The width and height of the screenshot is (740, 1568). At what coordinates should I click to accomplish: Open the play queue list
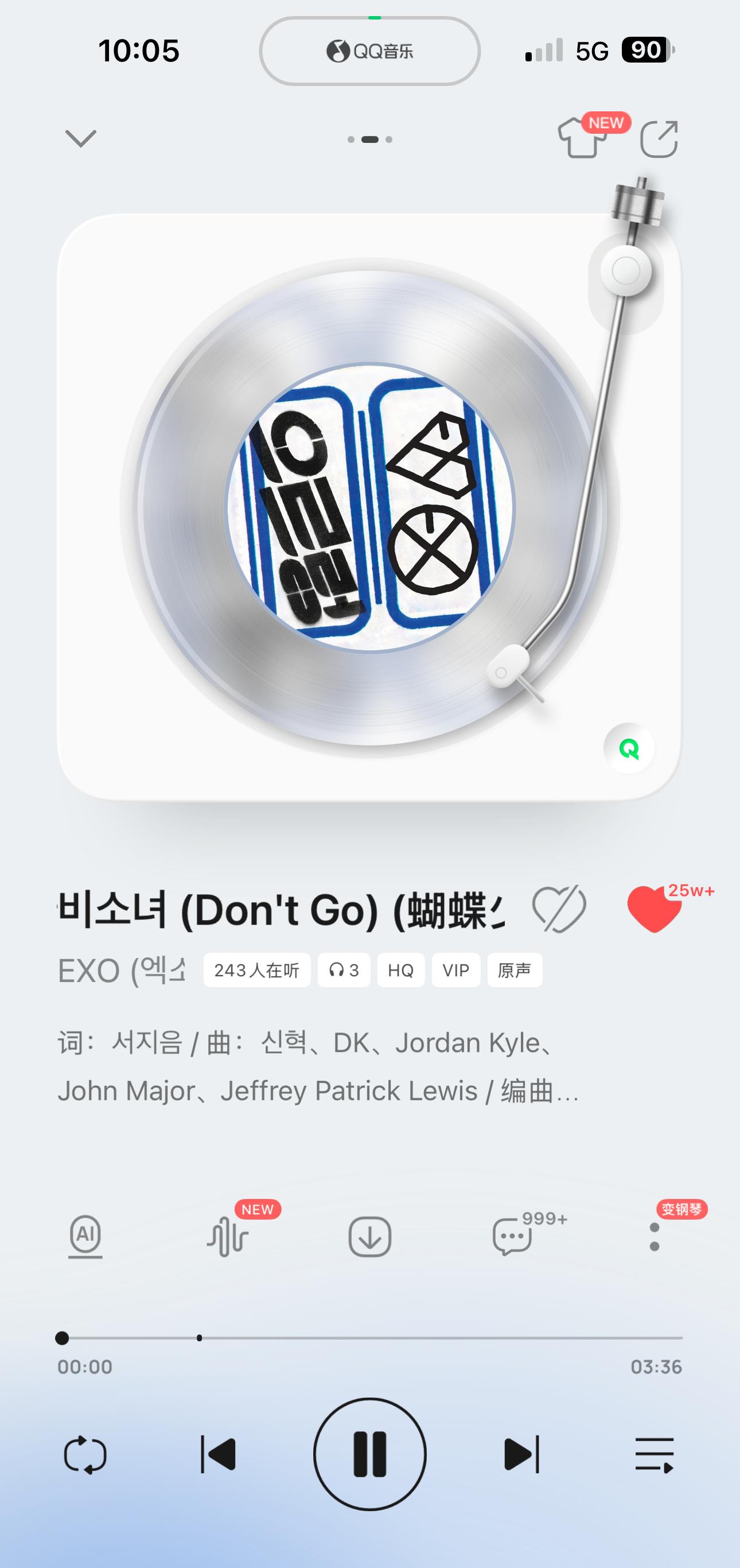point(654,1455)
